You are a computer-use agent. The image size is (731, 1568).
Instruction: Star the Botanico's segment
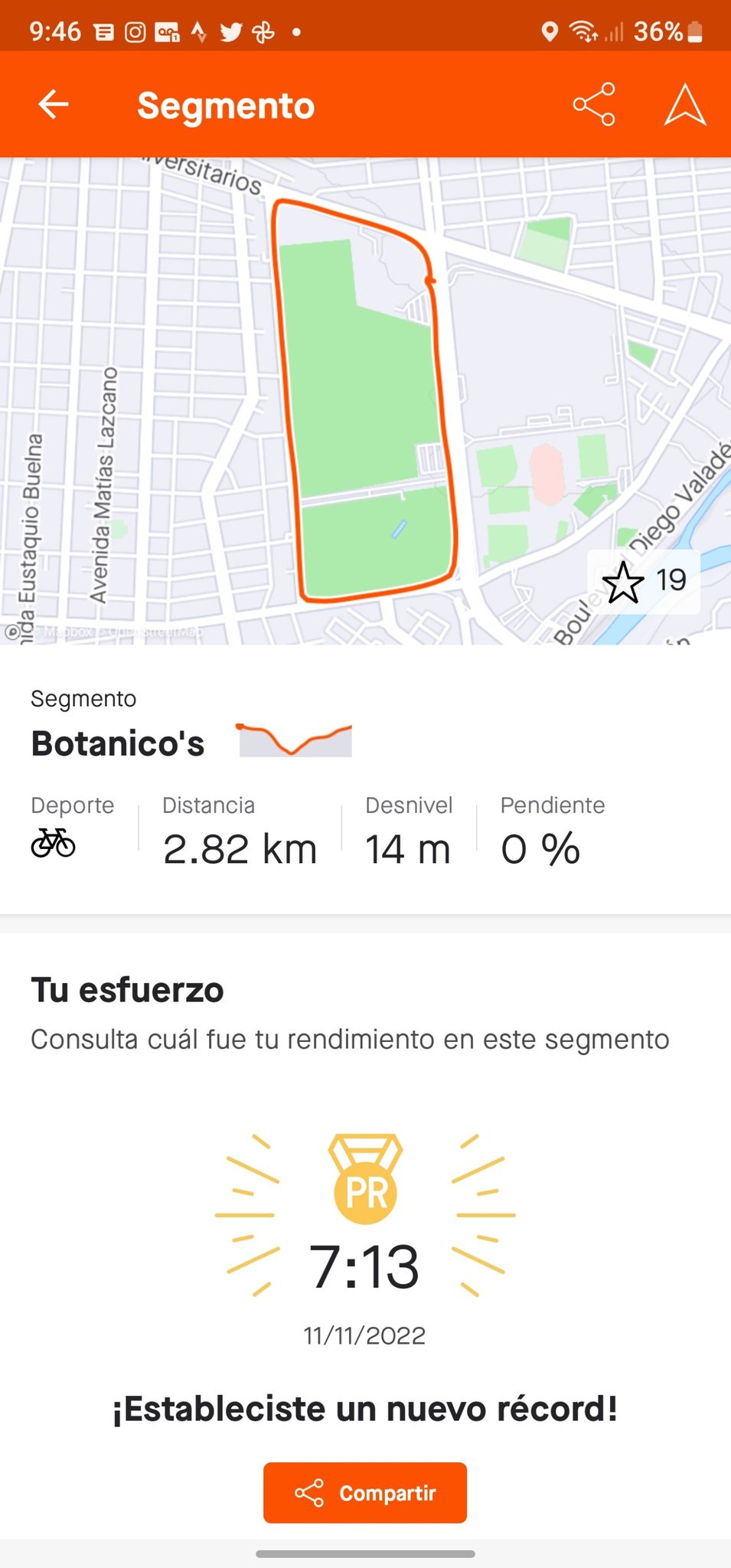(643, 581)
